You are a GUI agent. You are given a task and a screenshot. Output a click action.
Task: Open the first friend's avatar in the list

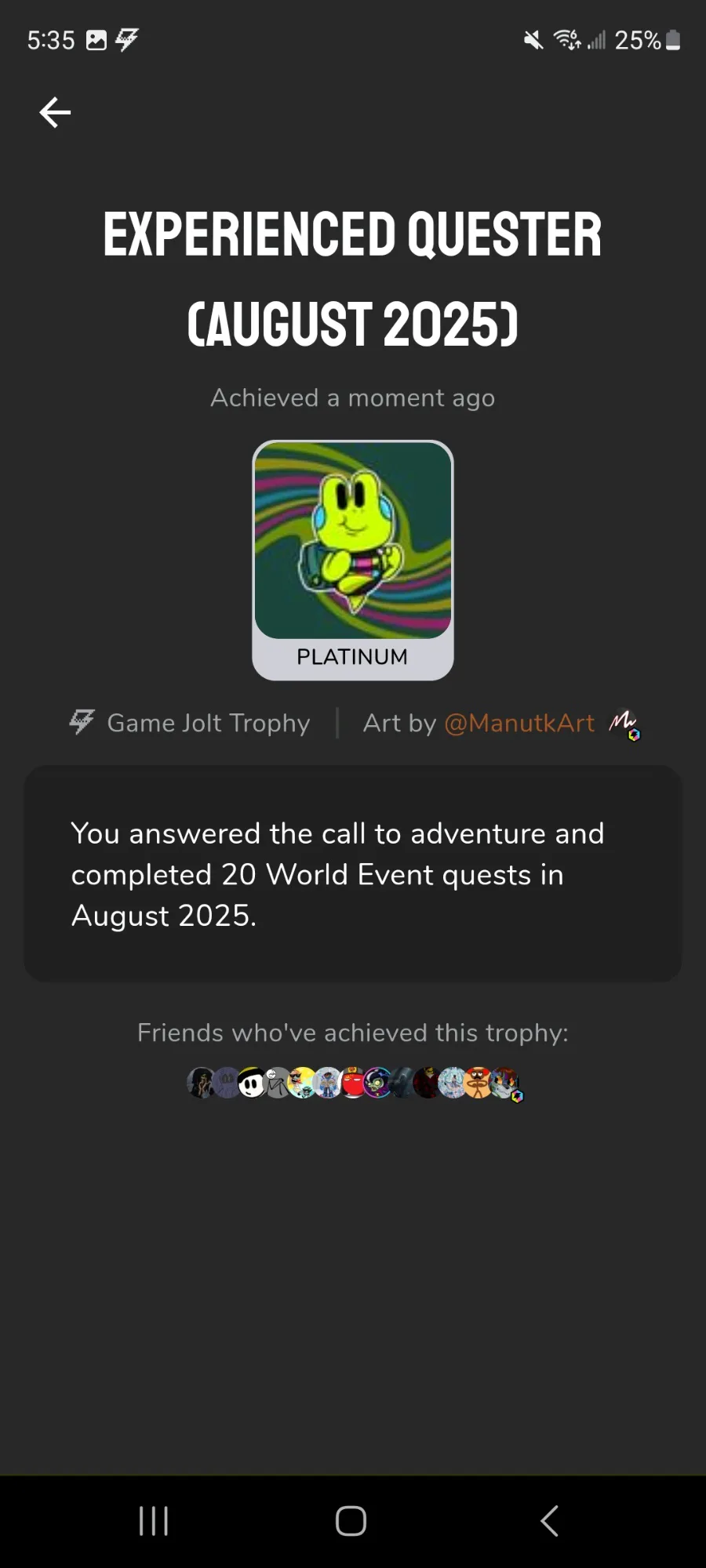(x=202, y=1083)
